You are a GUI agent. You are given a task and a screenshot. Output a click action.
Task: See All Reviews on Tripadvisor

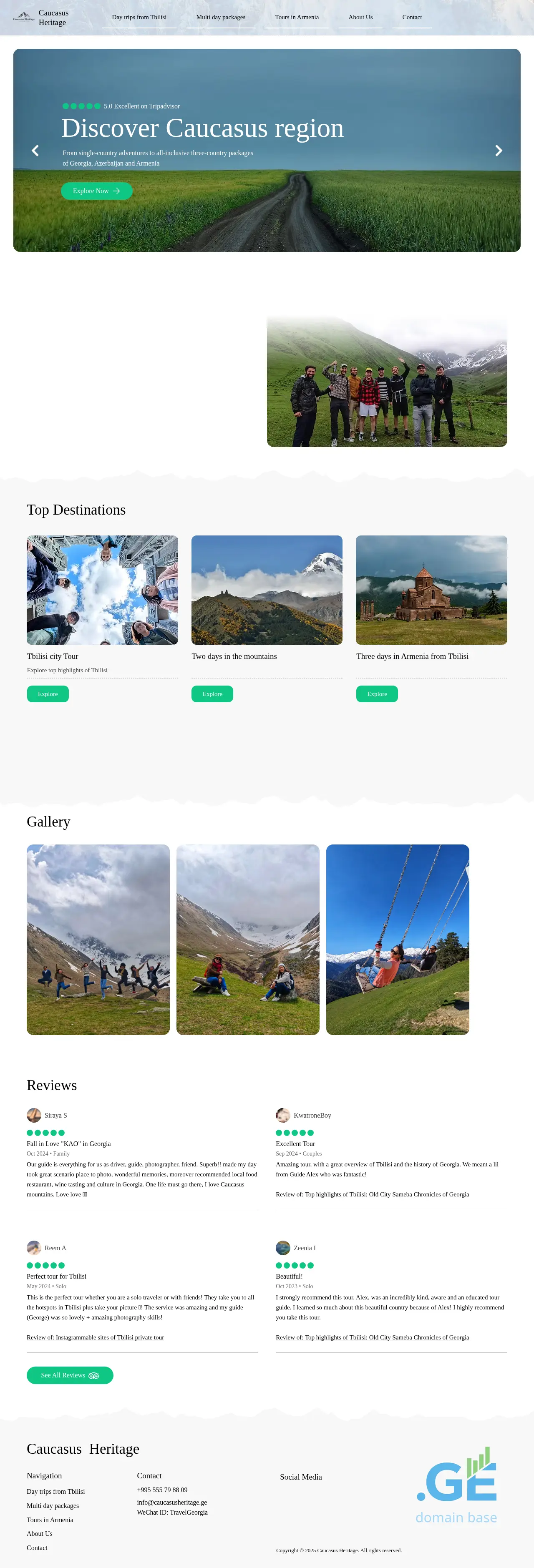click(x=69, y=1375)
